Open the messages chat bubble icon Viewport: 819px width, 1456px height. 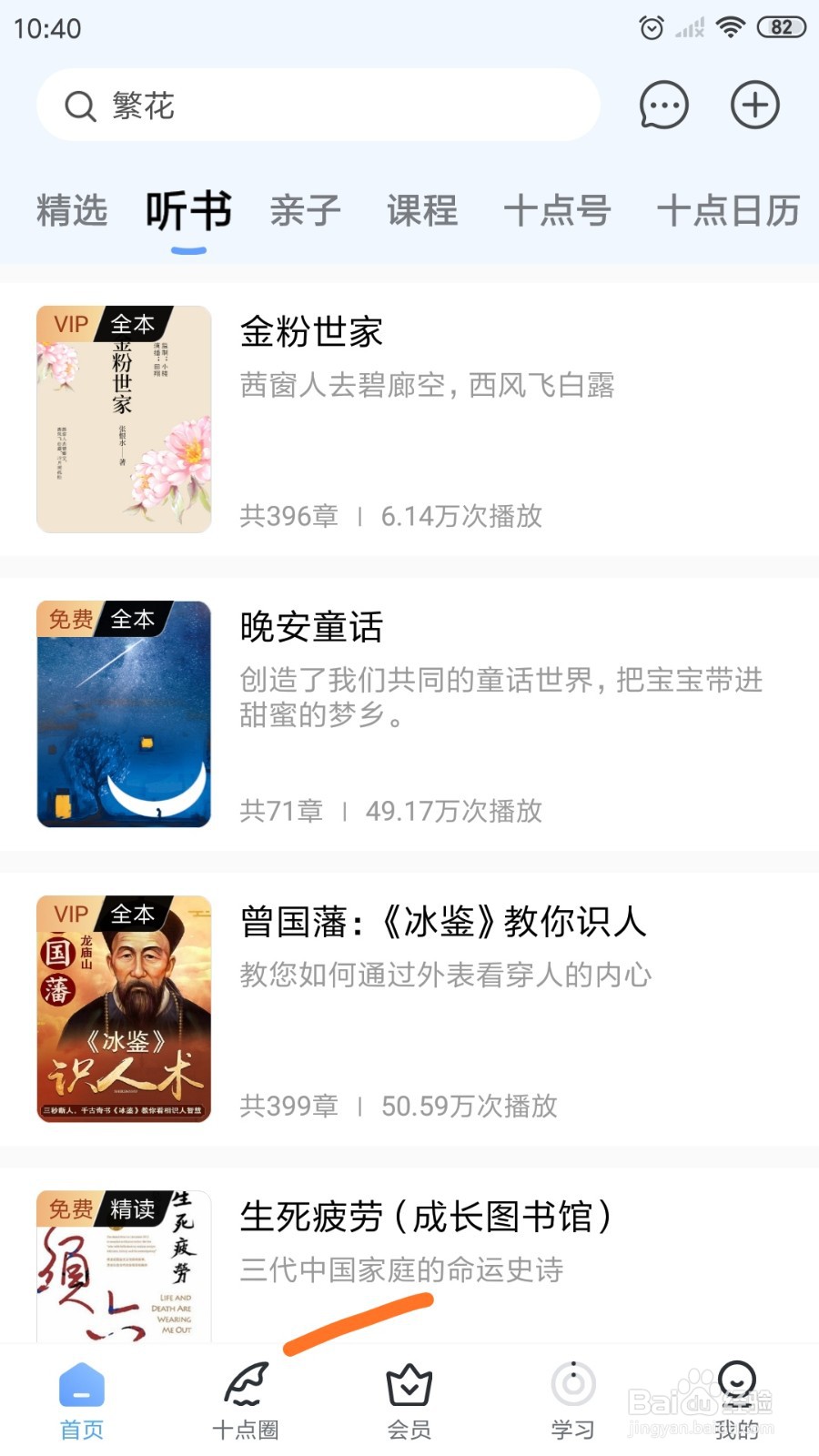[x=663, y=106]
